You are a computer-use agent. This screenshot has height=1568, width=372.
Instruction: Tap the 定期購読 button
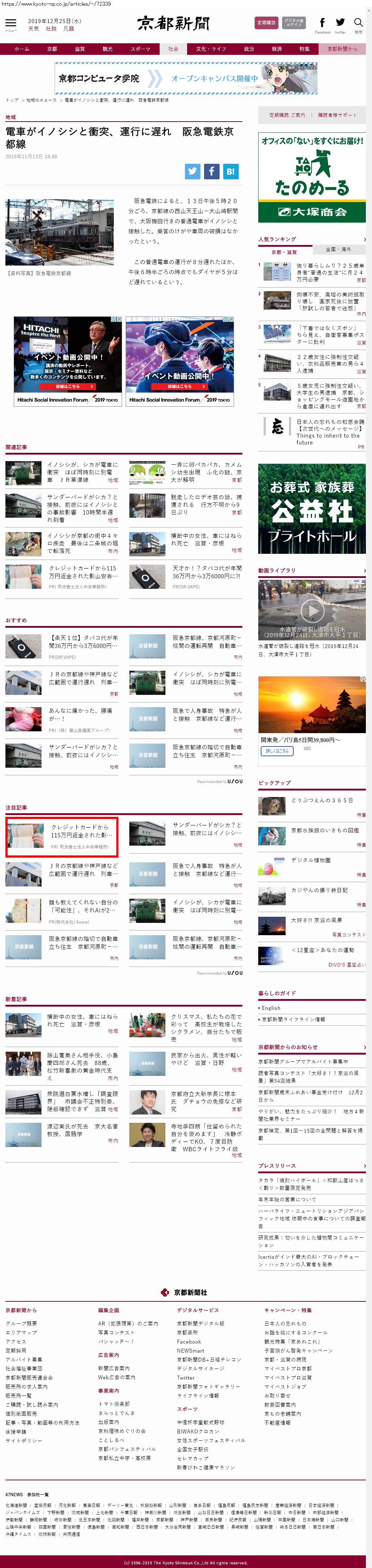(266, 23)
